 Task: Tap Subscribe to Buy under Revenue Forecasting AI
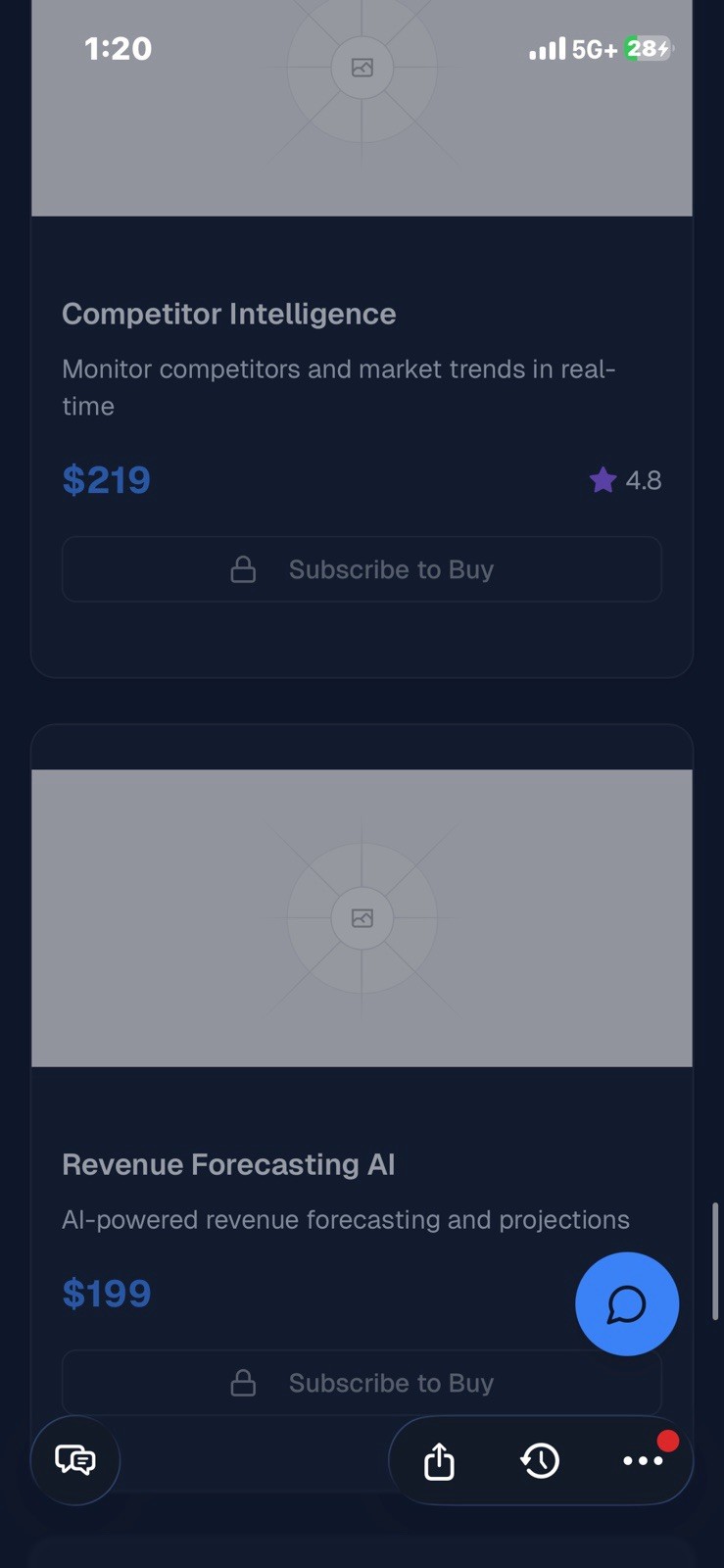point(362,1383)
